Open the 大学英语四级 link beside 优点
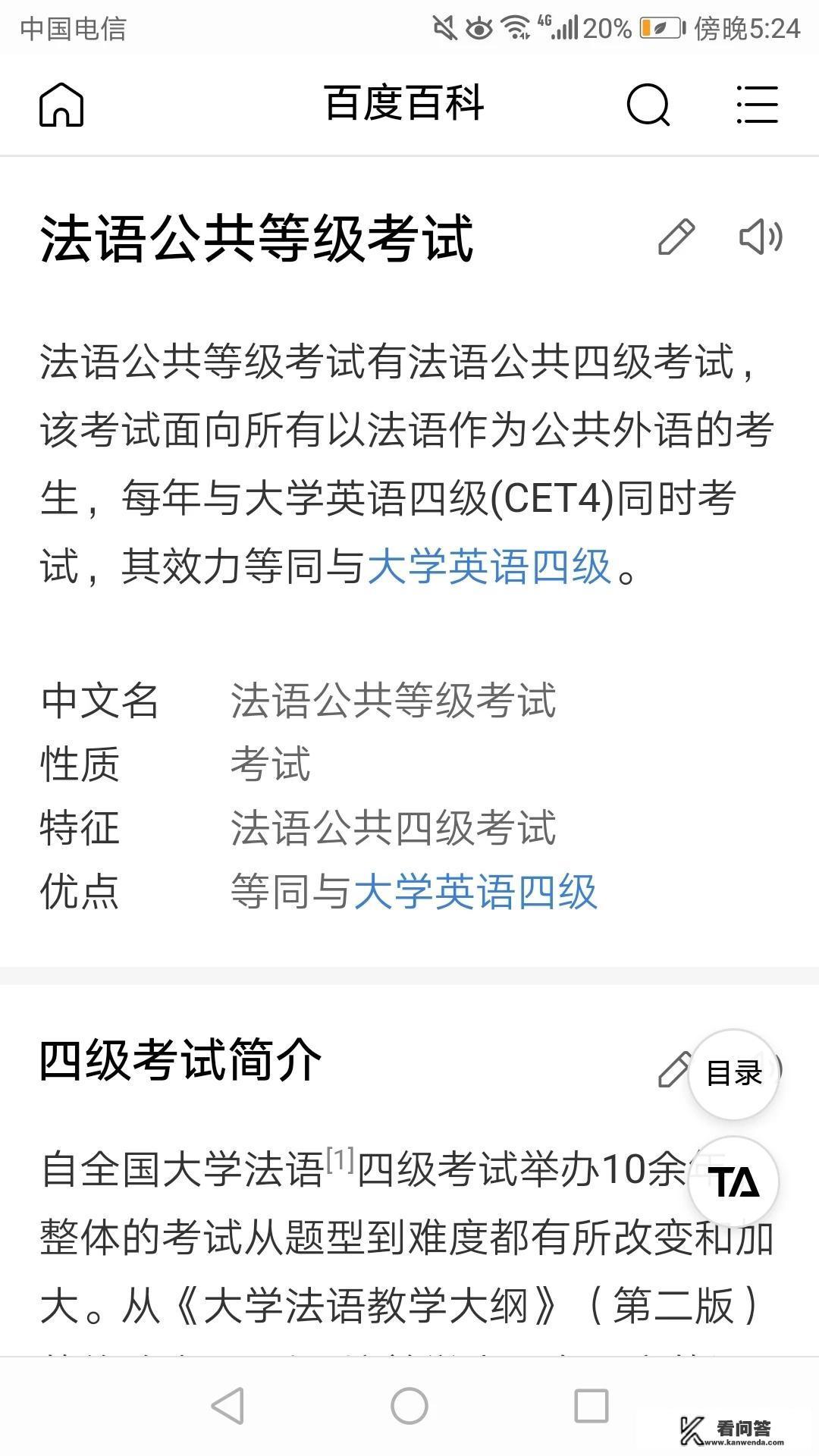This screenshot has height=1456, width=819. [478, 896]
